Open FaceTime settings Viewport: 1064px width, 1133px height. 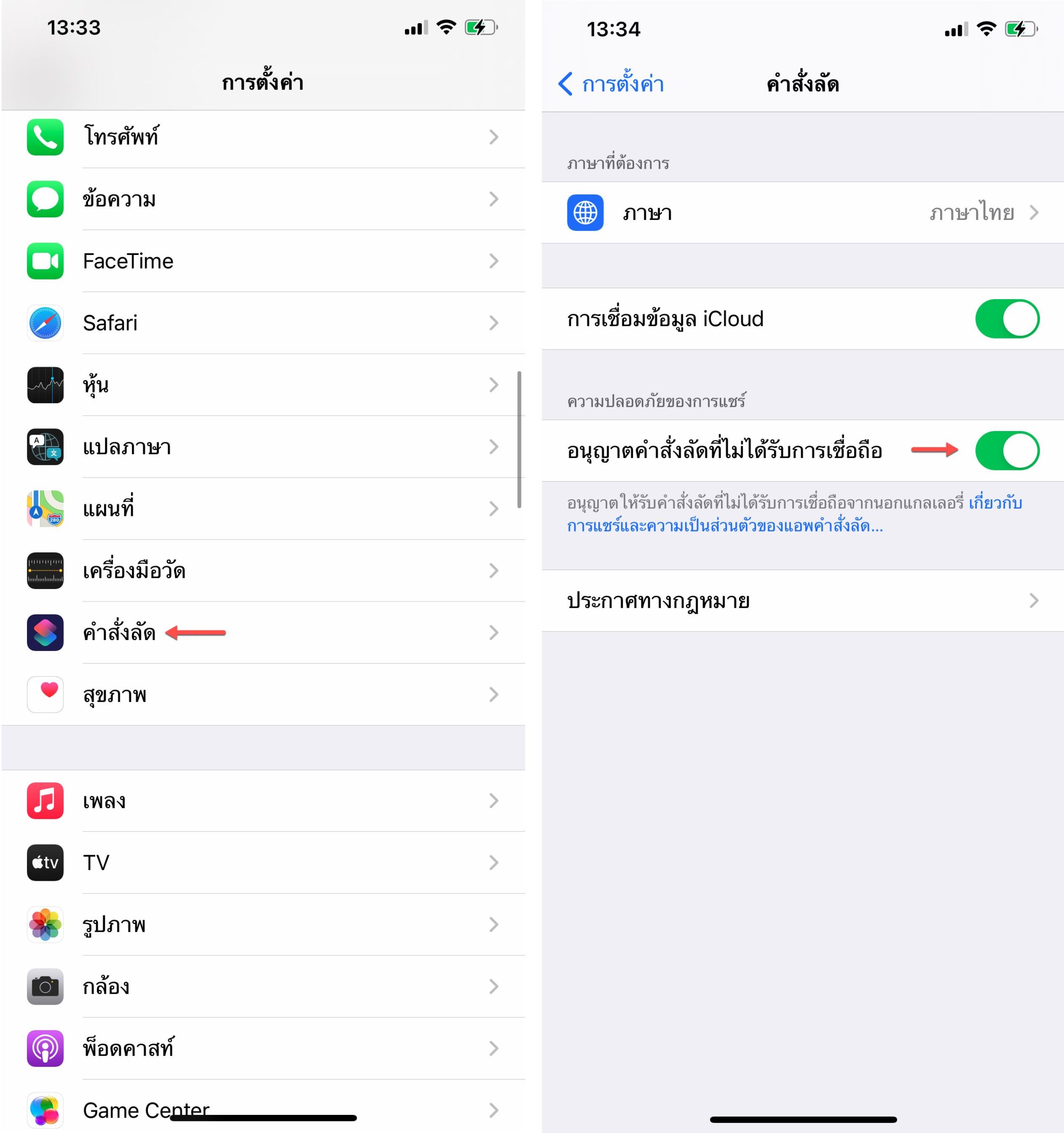[262, 261]
